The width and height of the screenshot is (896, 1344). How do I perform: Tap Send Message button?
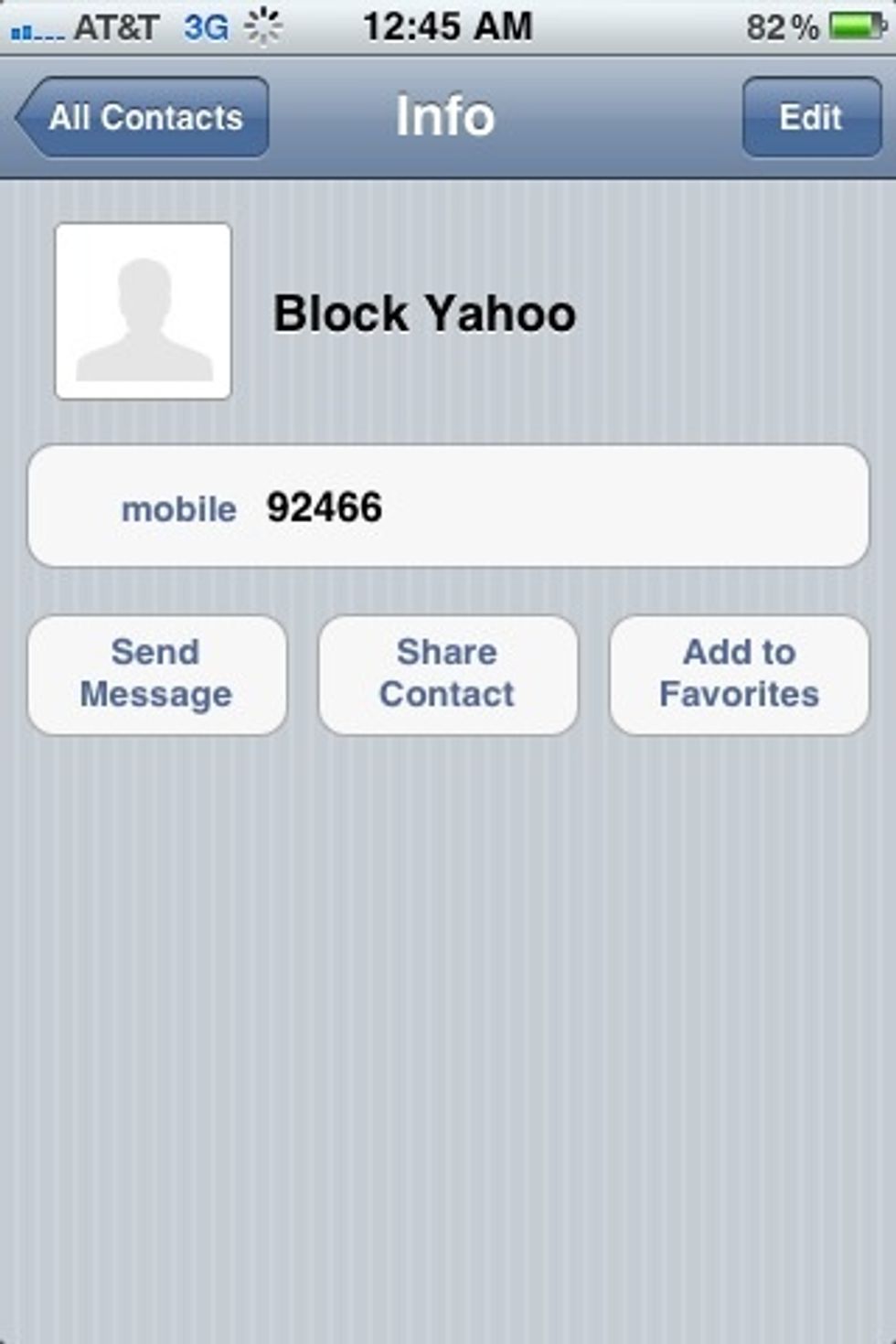(156, 674)
